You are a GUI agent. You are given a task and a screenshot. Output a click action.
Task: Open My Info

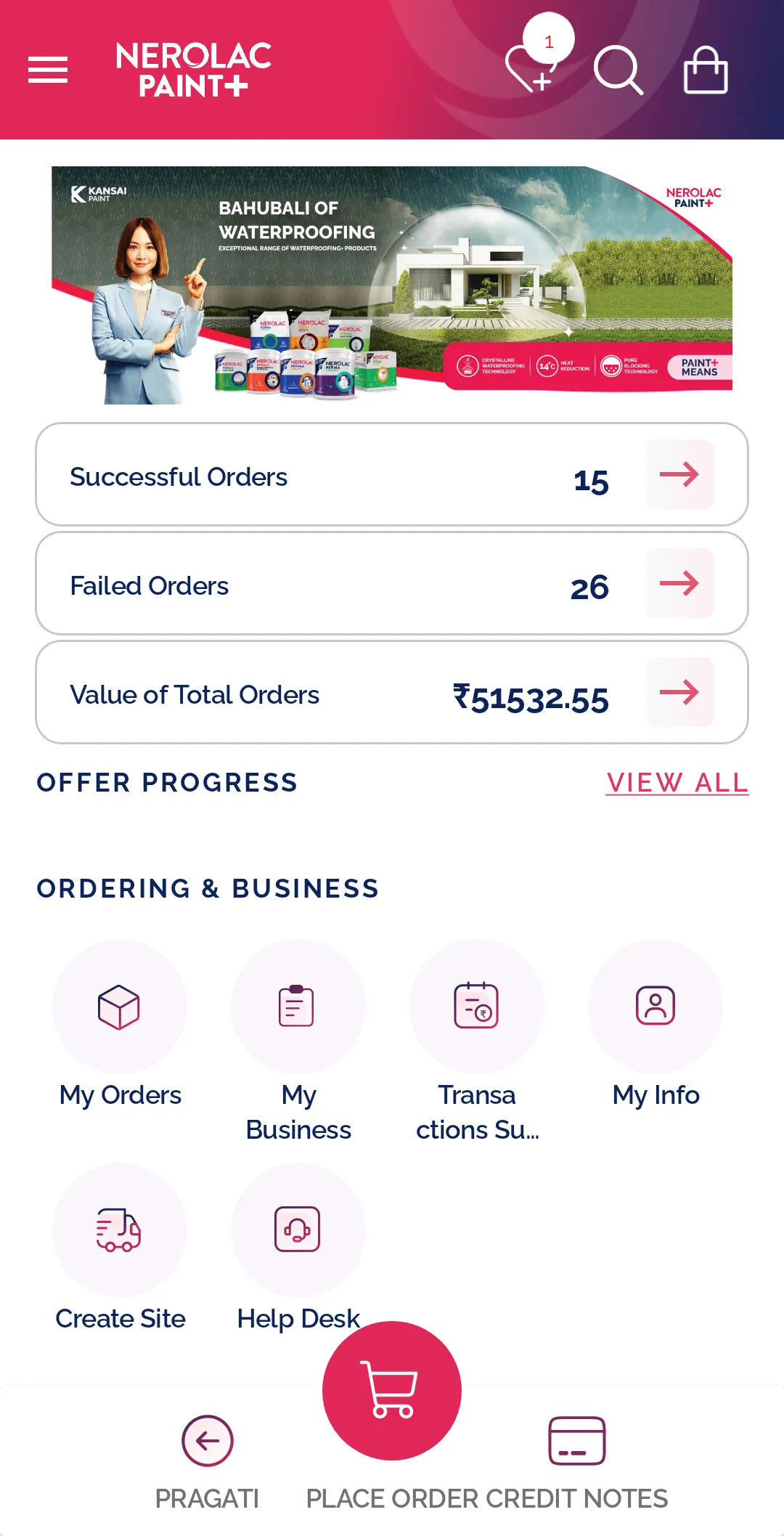coord(655,1007)
